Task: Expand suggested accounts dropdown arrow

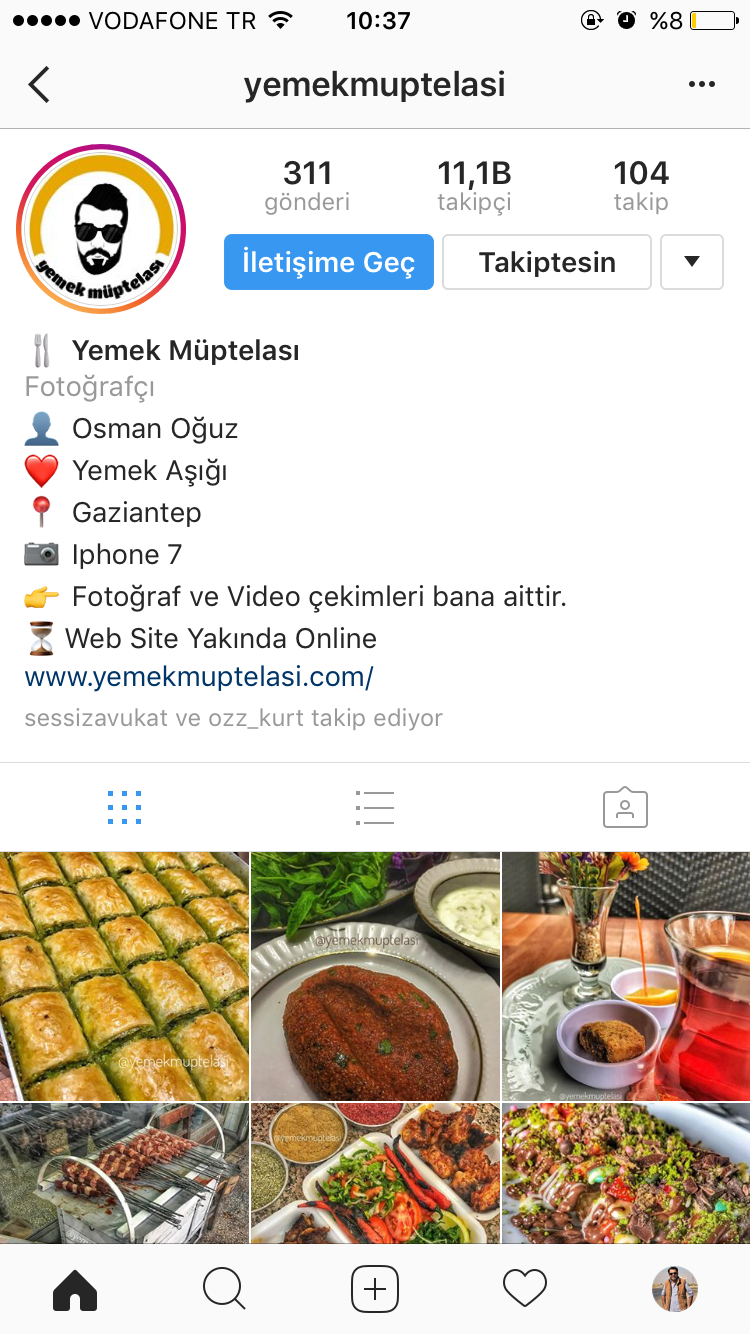Action: coord(691,262)
